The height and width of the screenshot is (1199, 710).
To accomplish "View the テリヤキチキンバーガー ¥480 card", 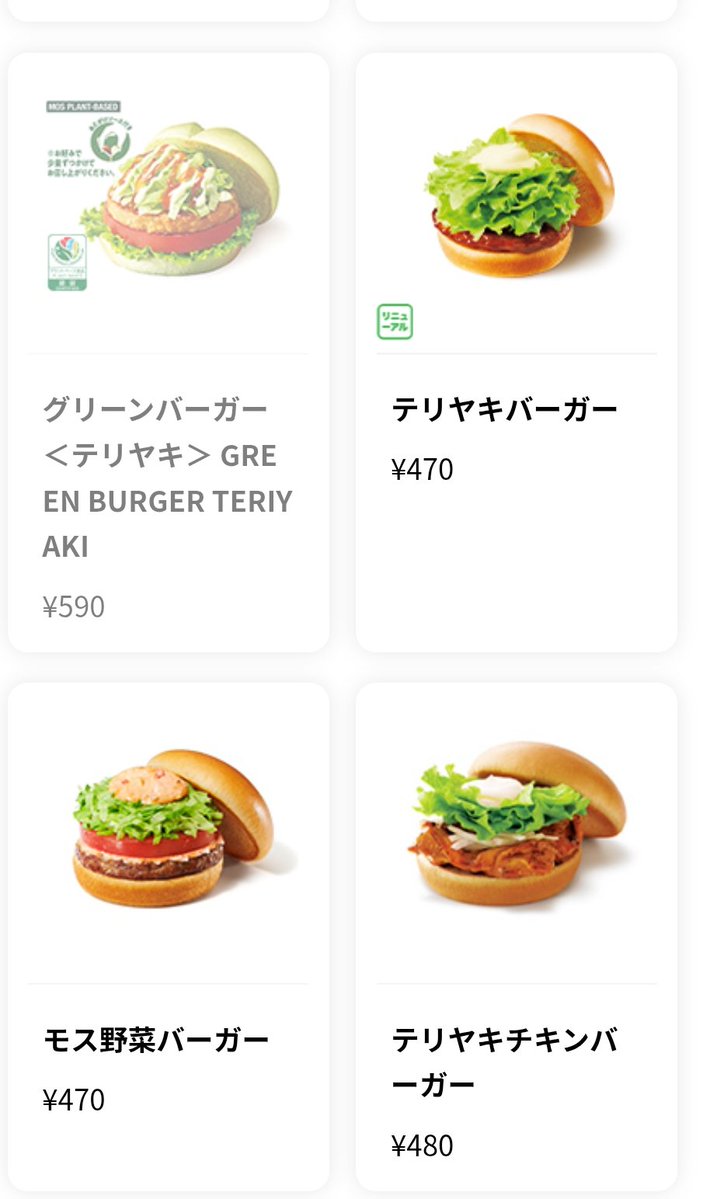I will click(x=516, y=935).
